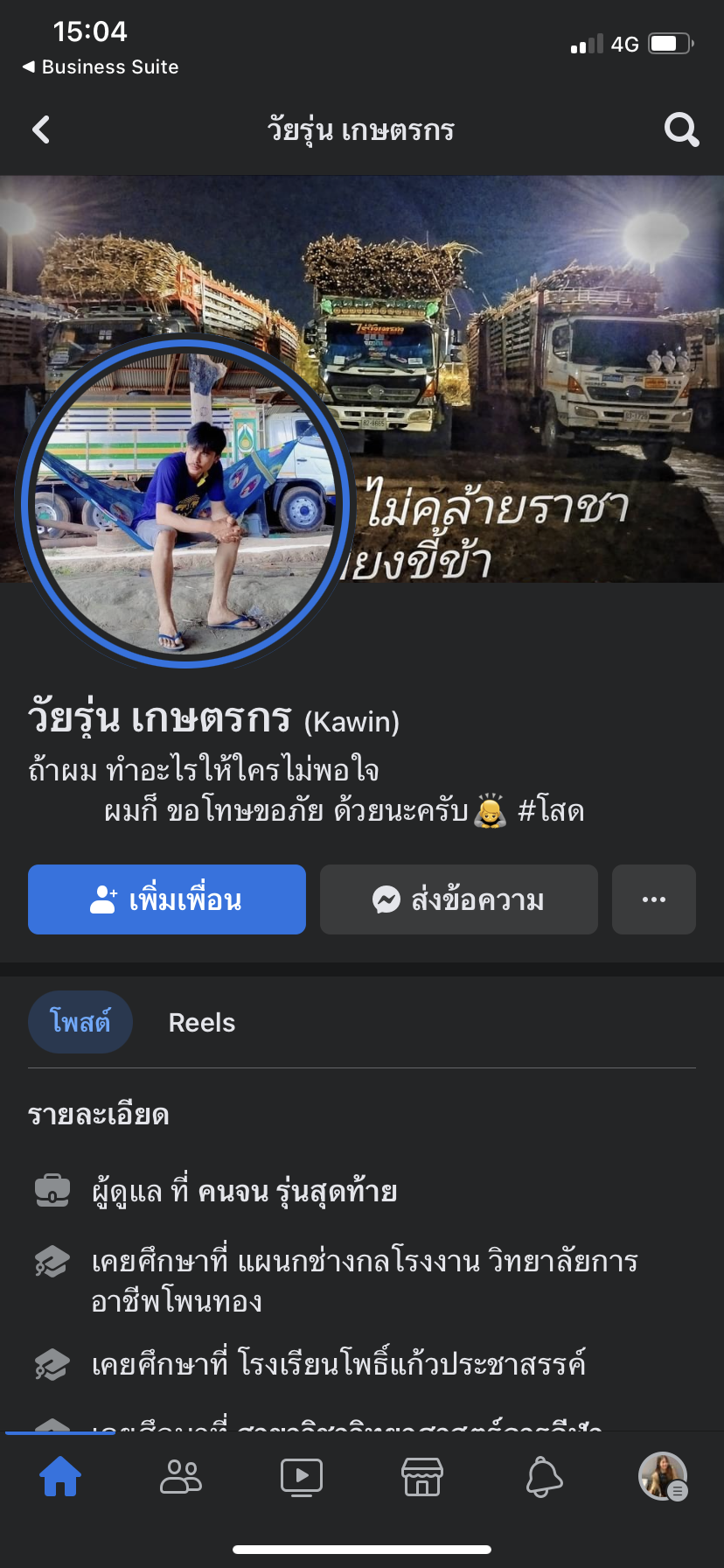This screenshot has width=724, height=1568.
Task: Switch to the Video tab
Action: pos(302,1477)
